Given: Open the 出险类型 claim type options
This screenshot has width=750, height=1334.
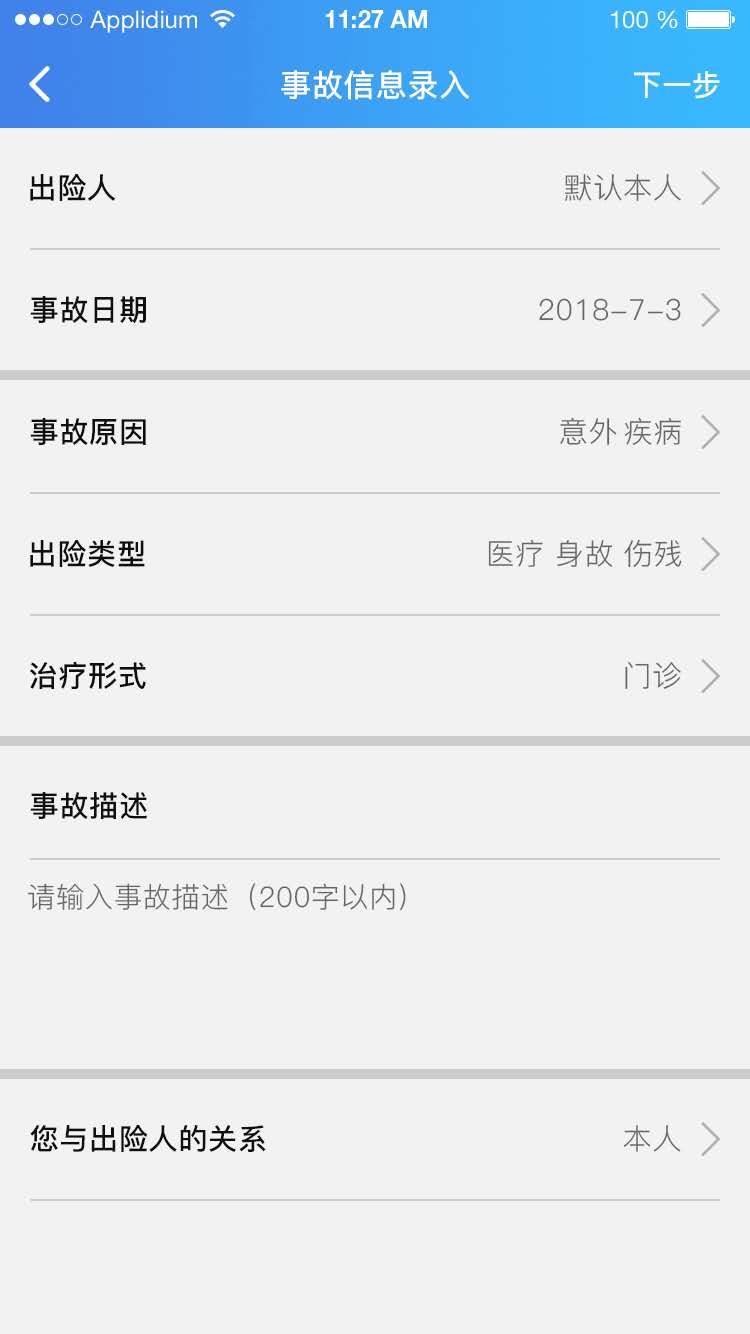Looking at the screenshot, I should (375, 554).
